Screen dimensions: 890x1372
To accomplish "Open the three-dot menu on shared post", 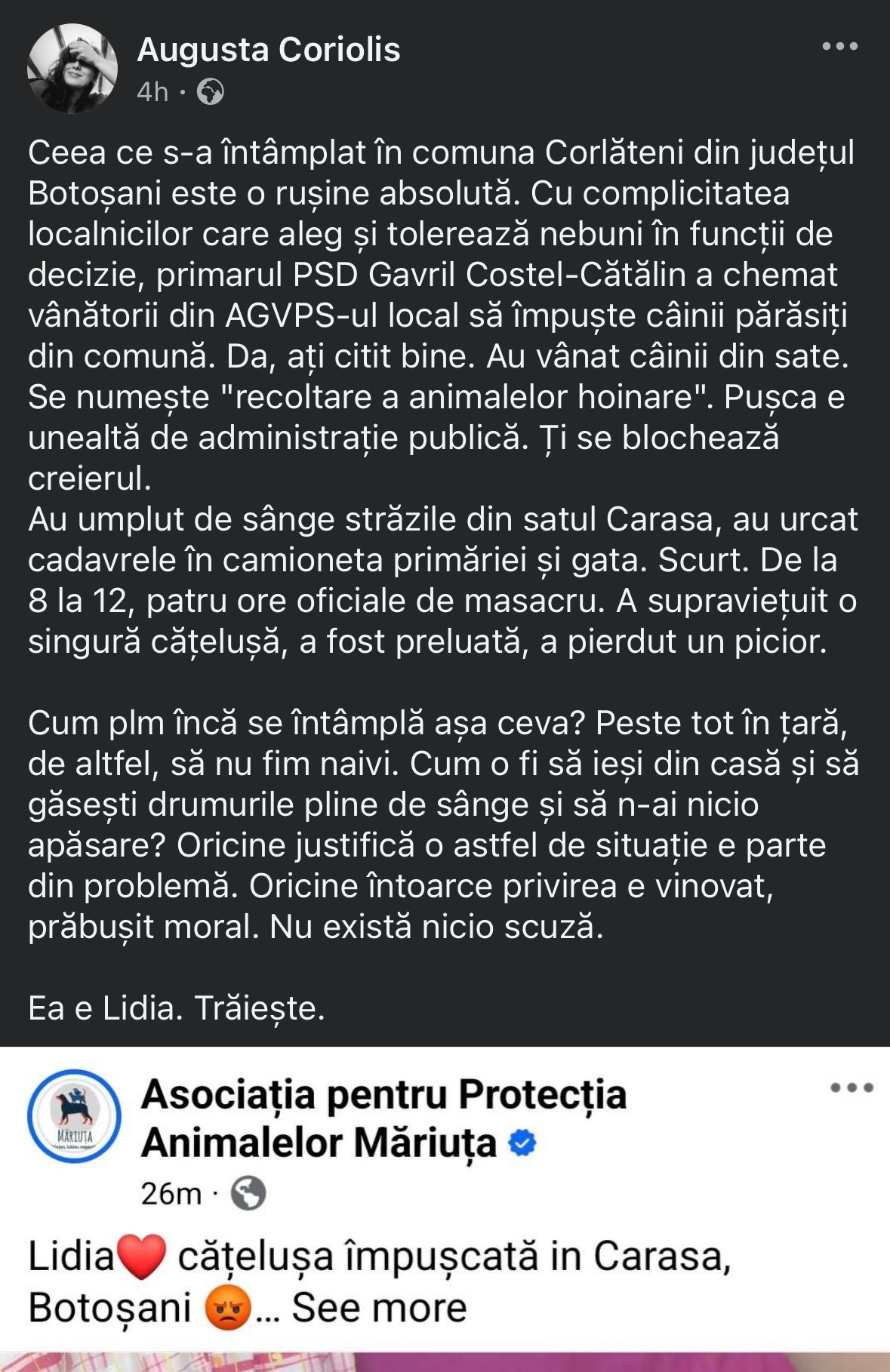I will click(x=852, y=1087).
